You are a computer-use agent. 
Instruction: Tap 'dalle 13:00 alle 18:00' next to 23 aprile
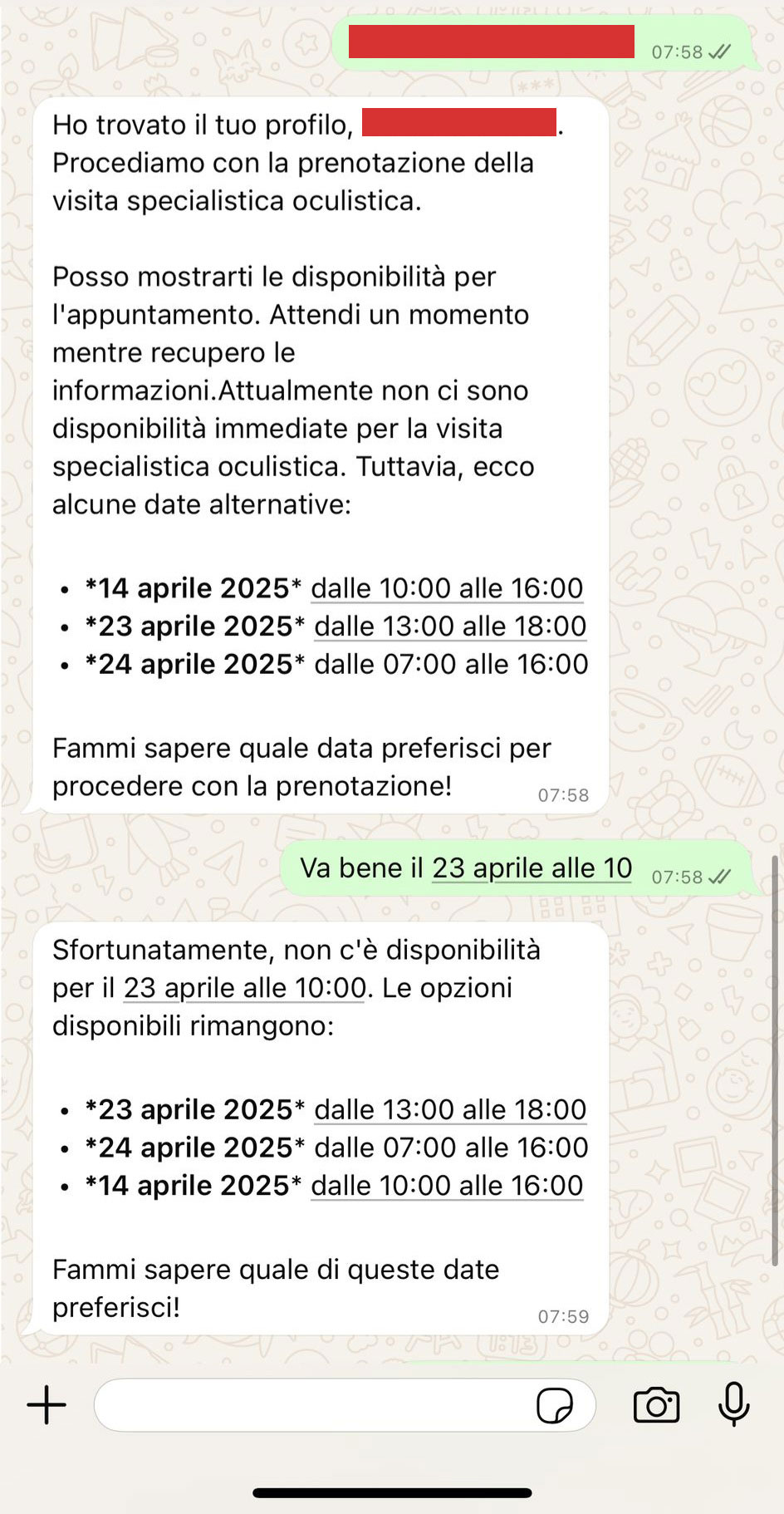449,627
